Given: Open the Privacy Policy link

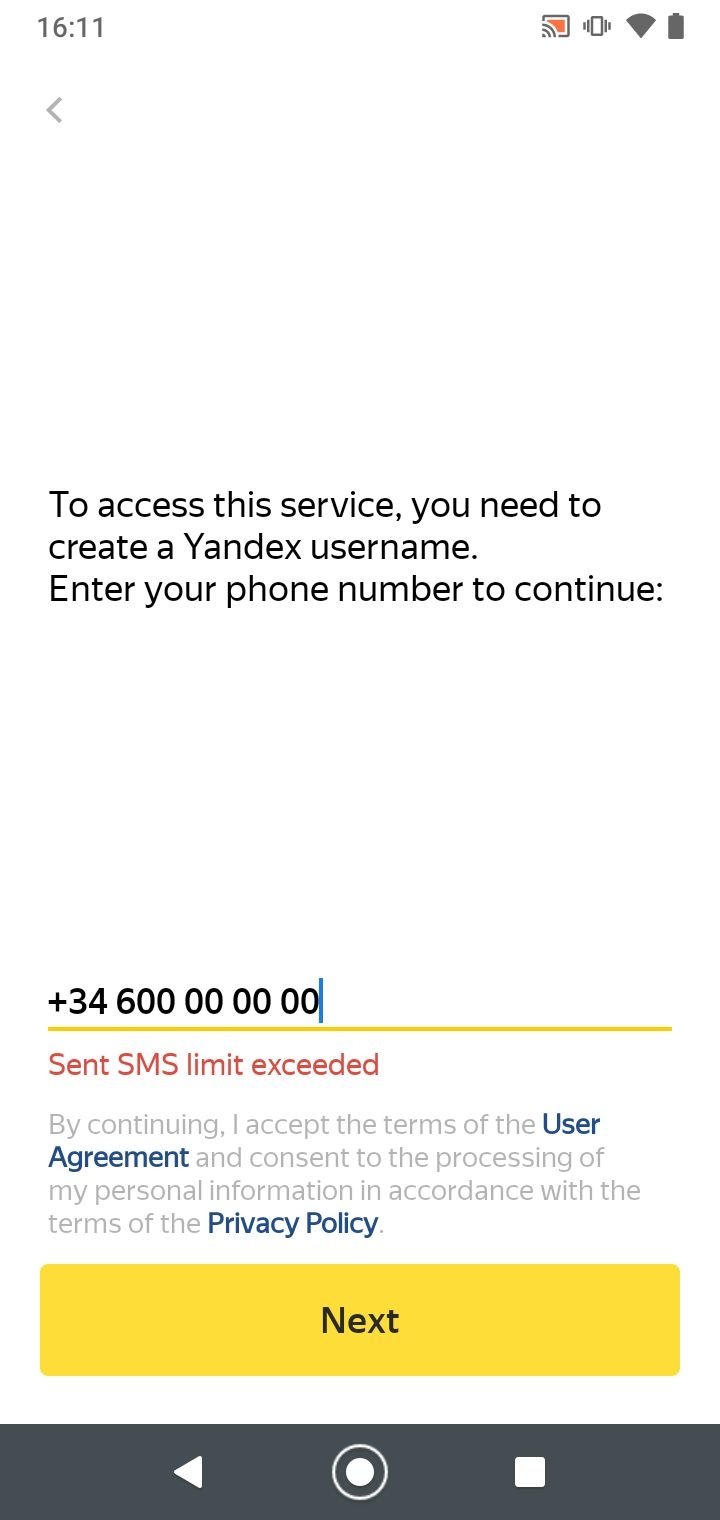Looking at the screenshot, I should [x=292, y=1223].
